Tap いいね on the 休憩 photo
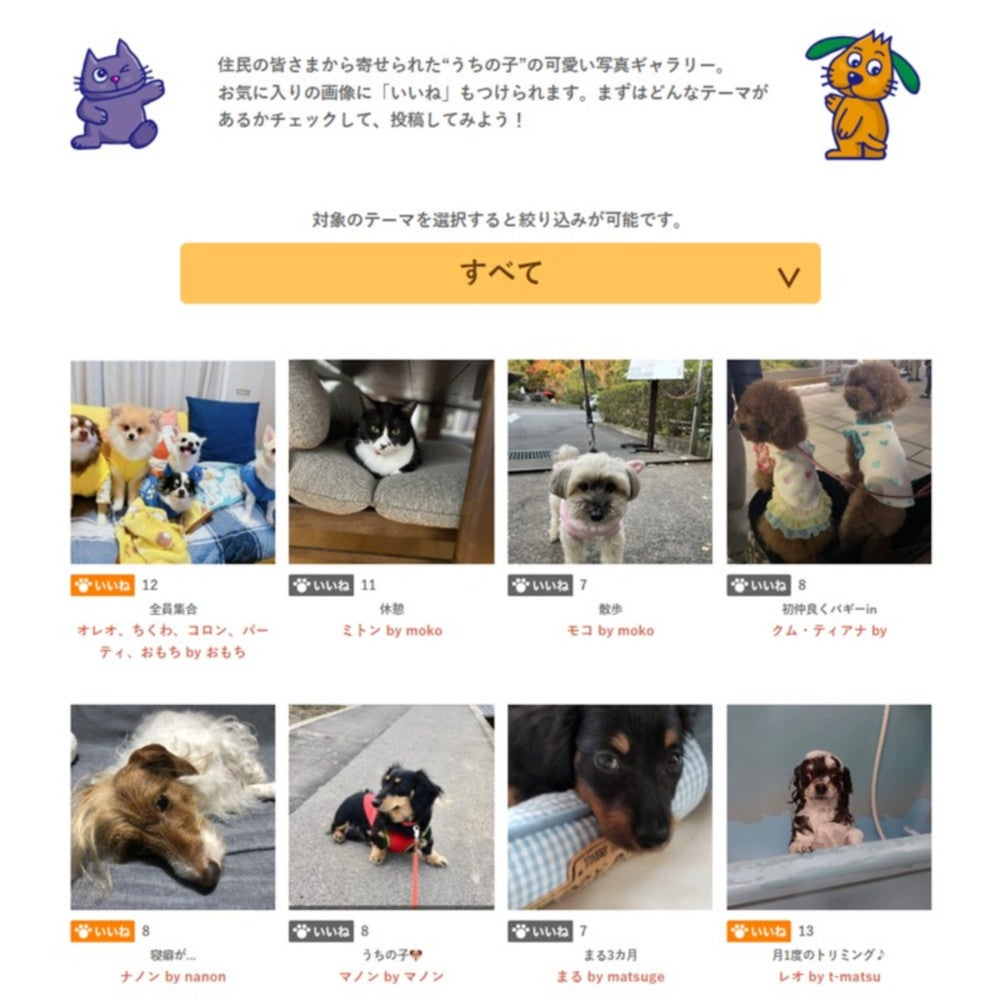The height and width of the screenshot is (1000, 1000). (321, 586)
